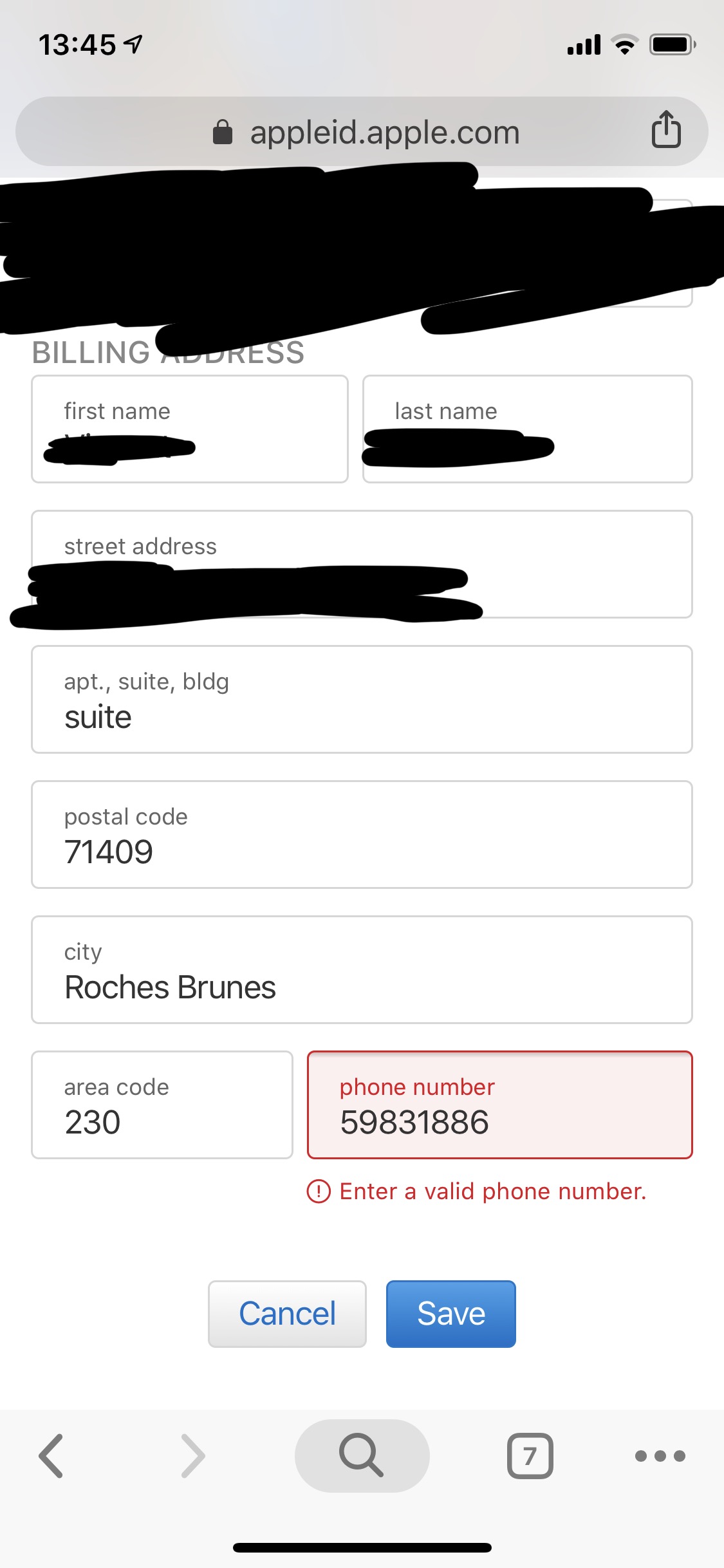
Task: Edit the city field Roches Brunes
Action: pyautogui.click(x=362, y=969)
